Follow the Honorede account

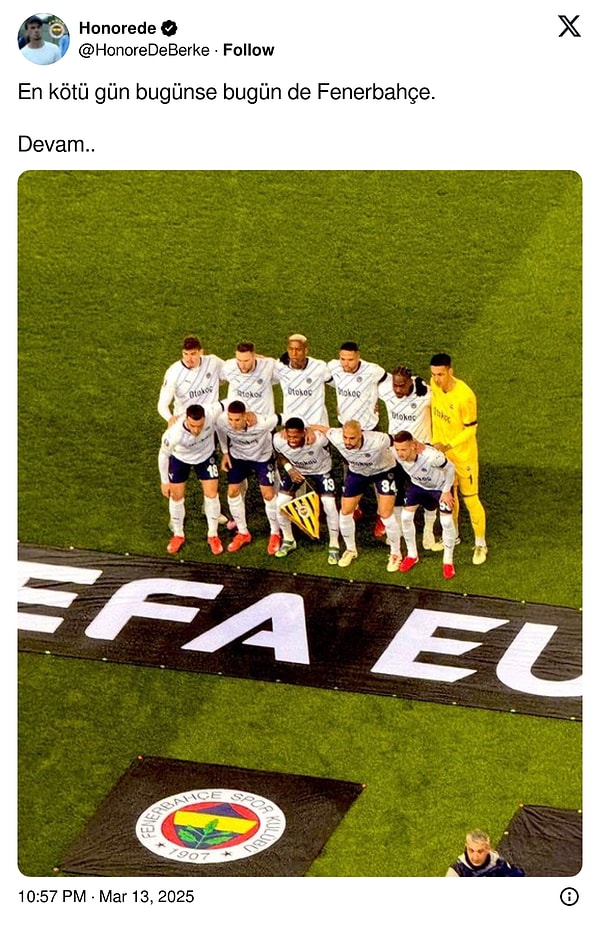[x=248, y=50]
